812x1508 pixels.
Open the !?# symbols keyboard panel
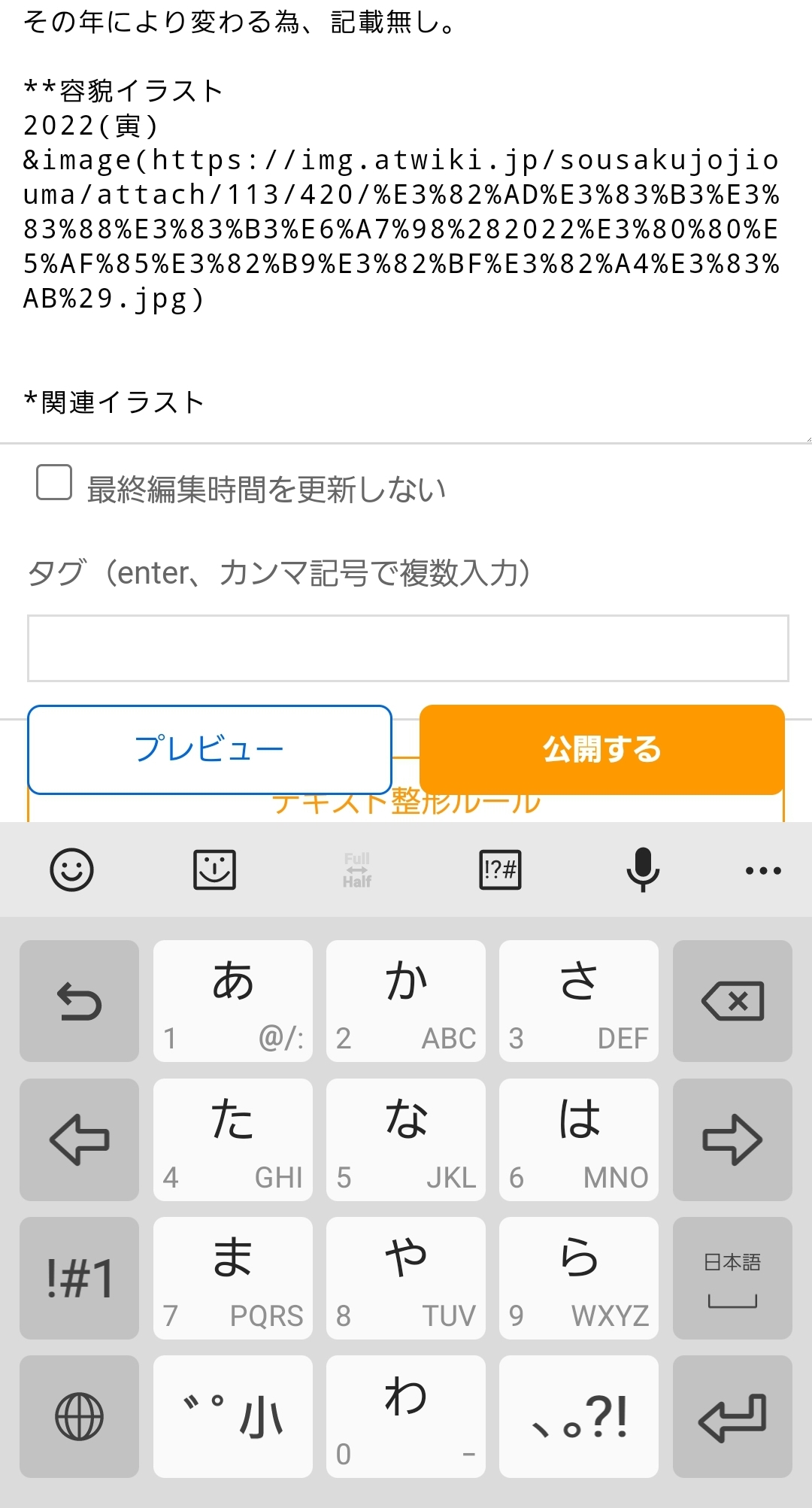[500, 870]
